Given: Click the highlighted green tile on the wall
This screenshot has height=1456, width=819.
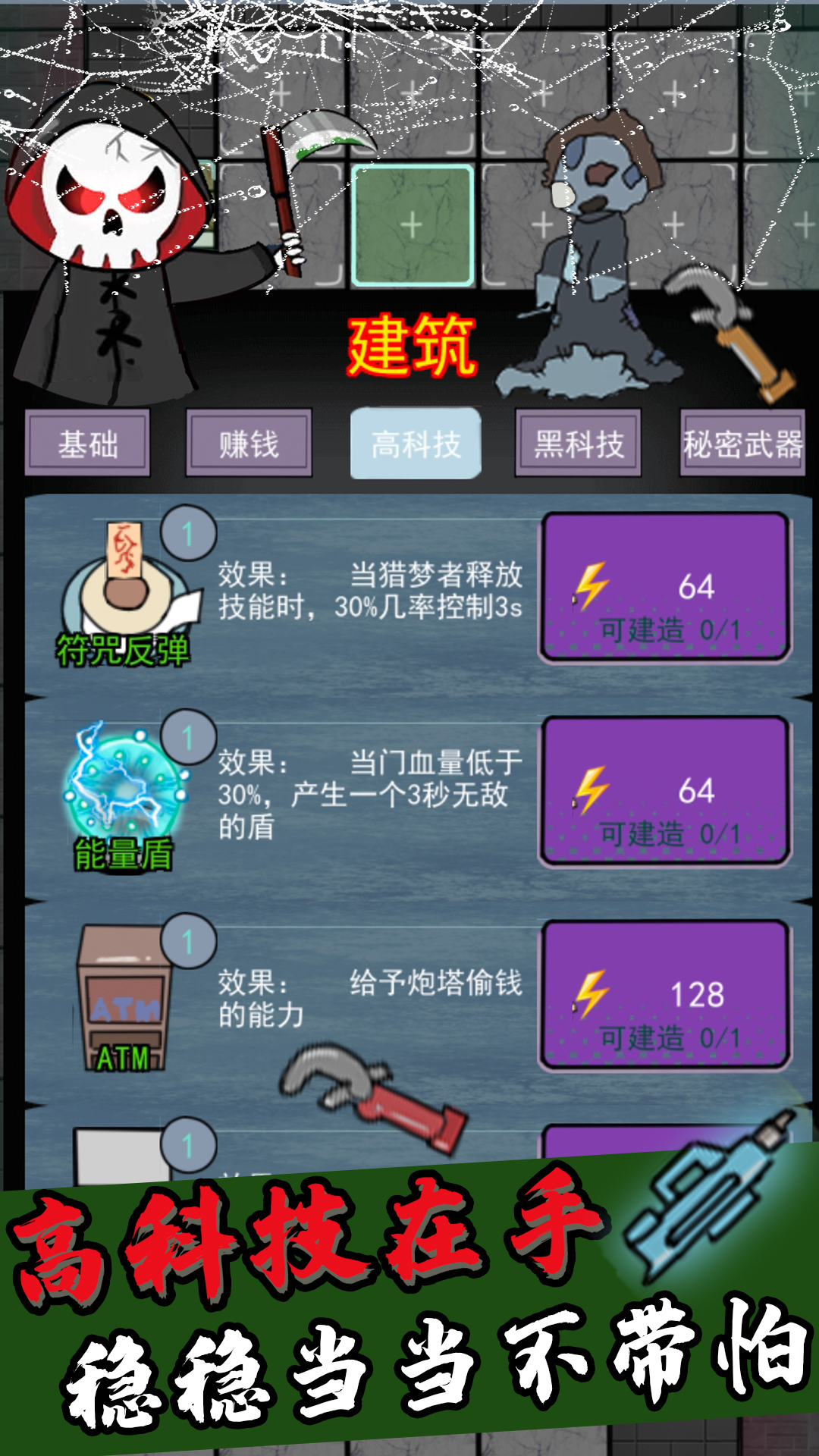Looking at the screenshot, I should (413, 224).
